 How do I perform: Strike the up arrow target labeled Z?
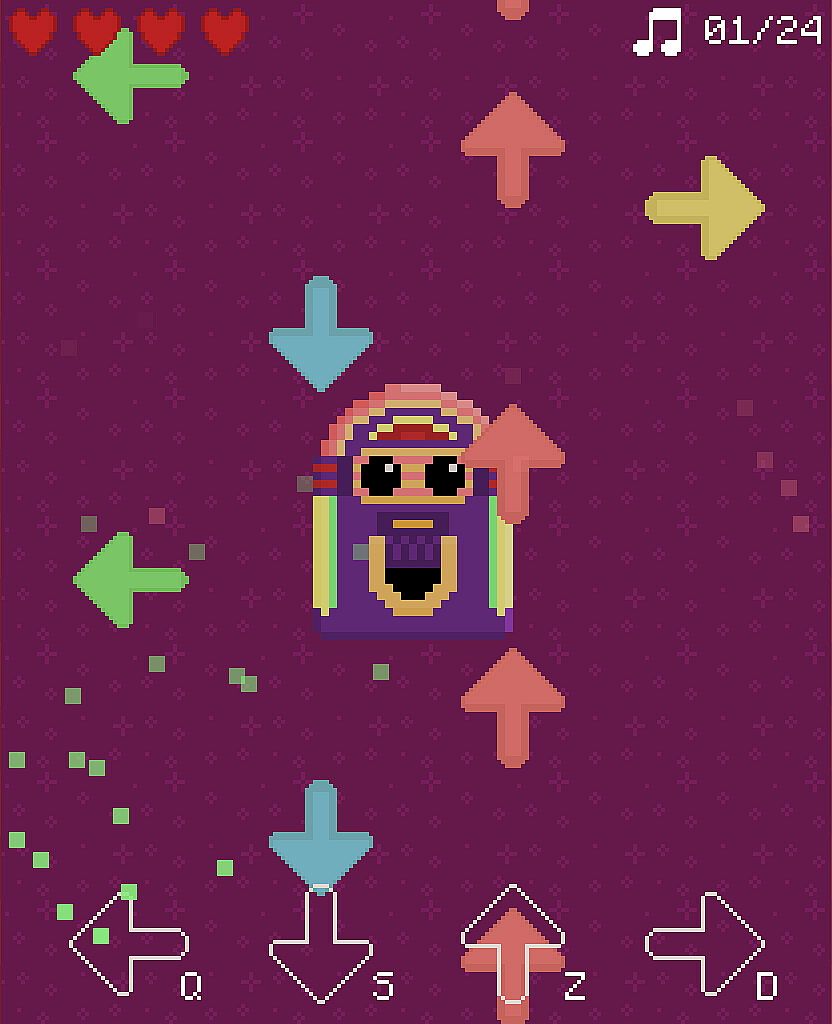pos(512,943)
